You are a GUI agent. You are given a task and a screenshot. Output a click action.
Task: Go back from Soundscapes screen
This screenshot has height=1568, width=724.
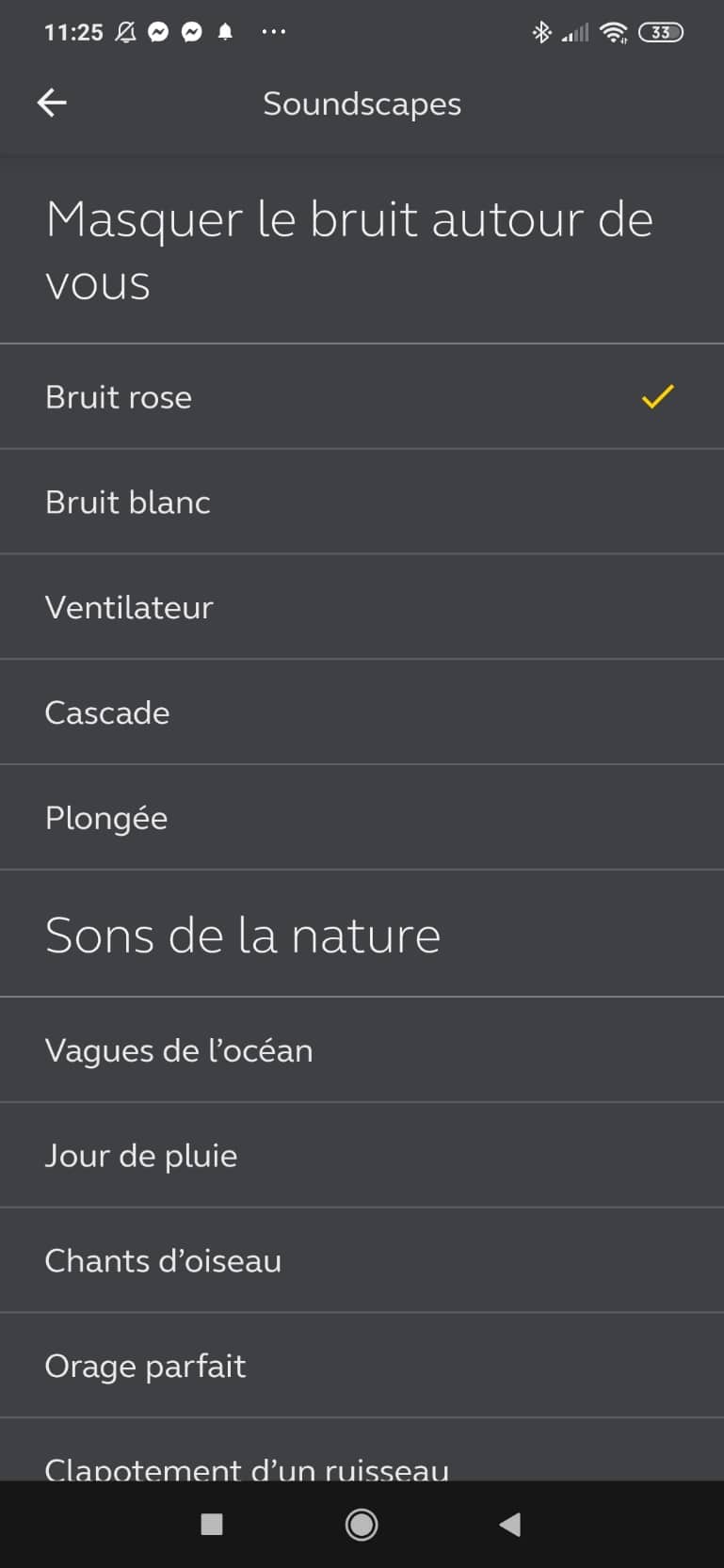click(x=52, y=104)
